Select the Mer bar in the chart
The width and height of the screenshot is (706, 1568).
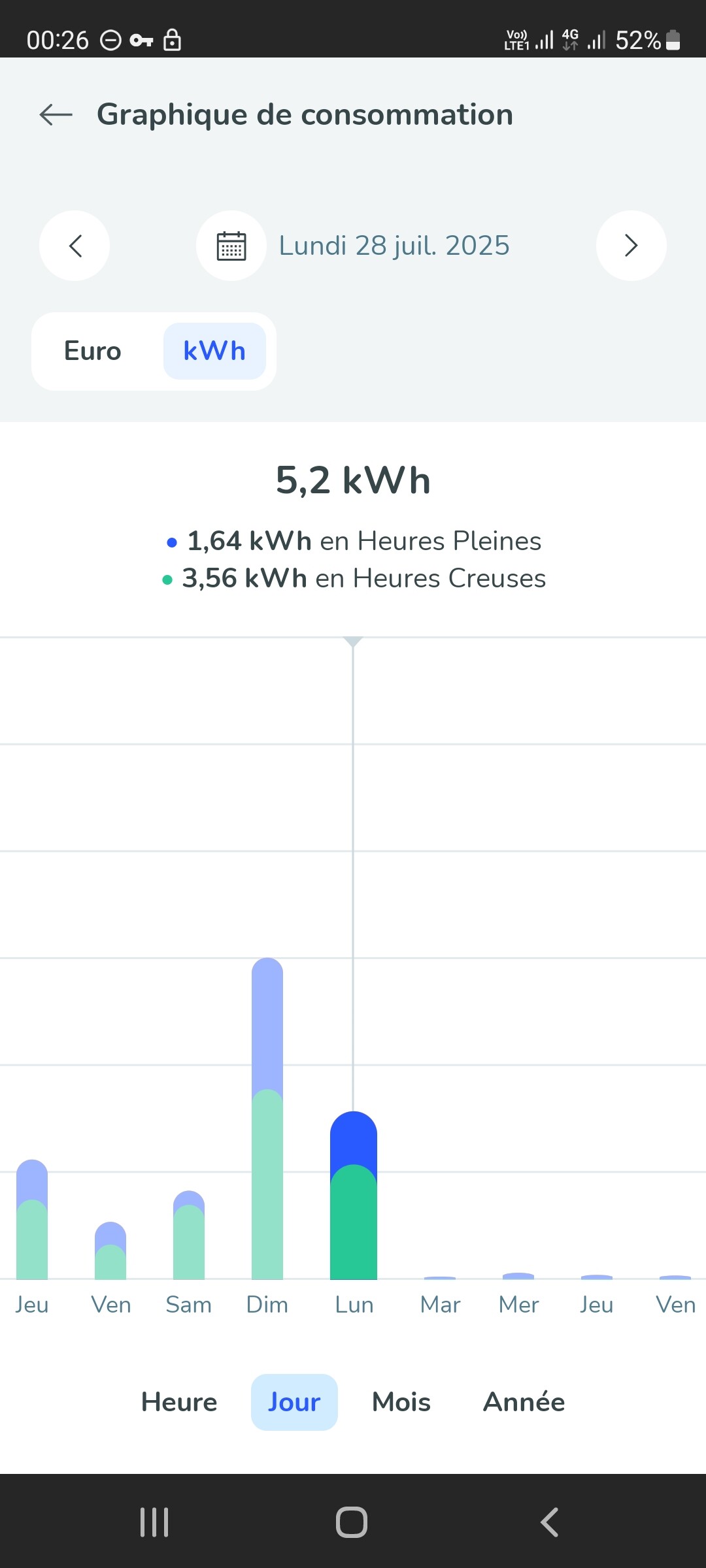pos(518,1276)
